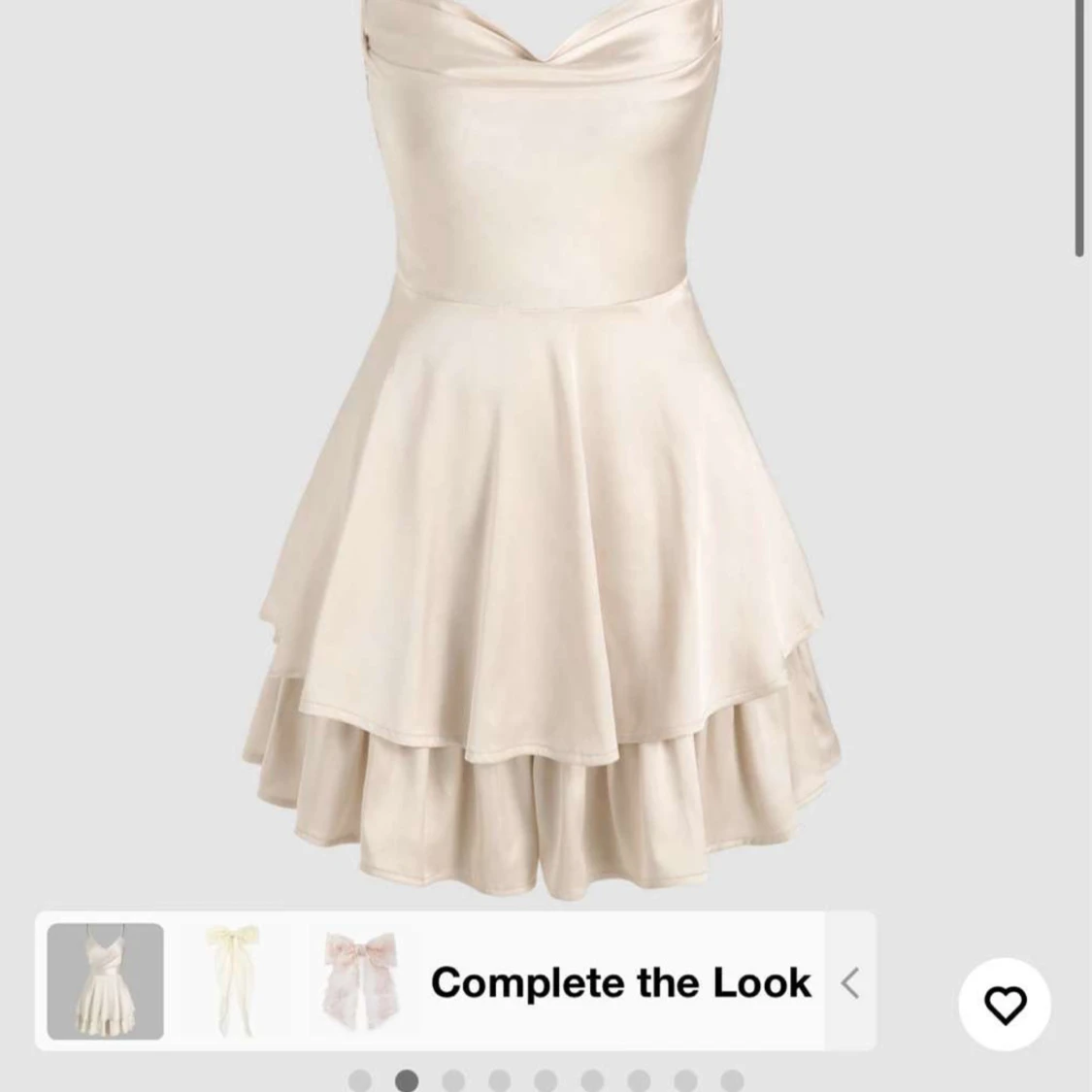Open the pink bow accessory thumbnail

click(357, 981)
